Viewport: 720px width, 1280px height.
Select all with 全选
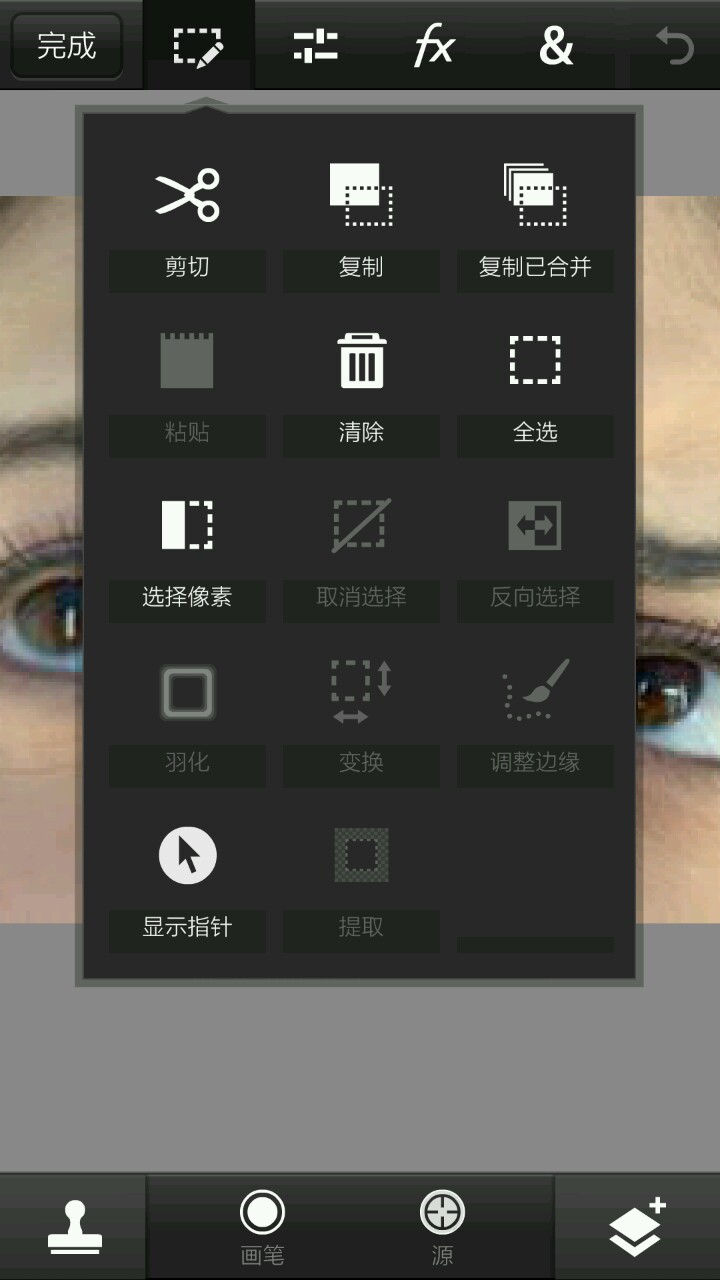[x=535, y=388]
